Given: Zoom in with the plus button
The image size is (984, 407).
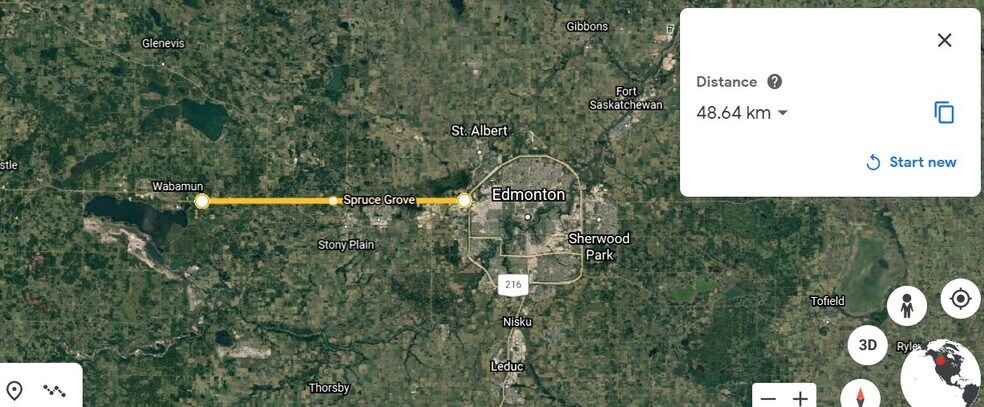Looking at the screenshot, I should coord(800,398).
